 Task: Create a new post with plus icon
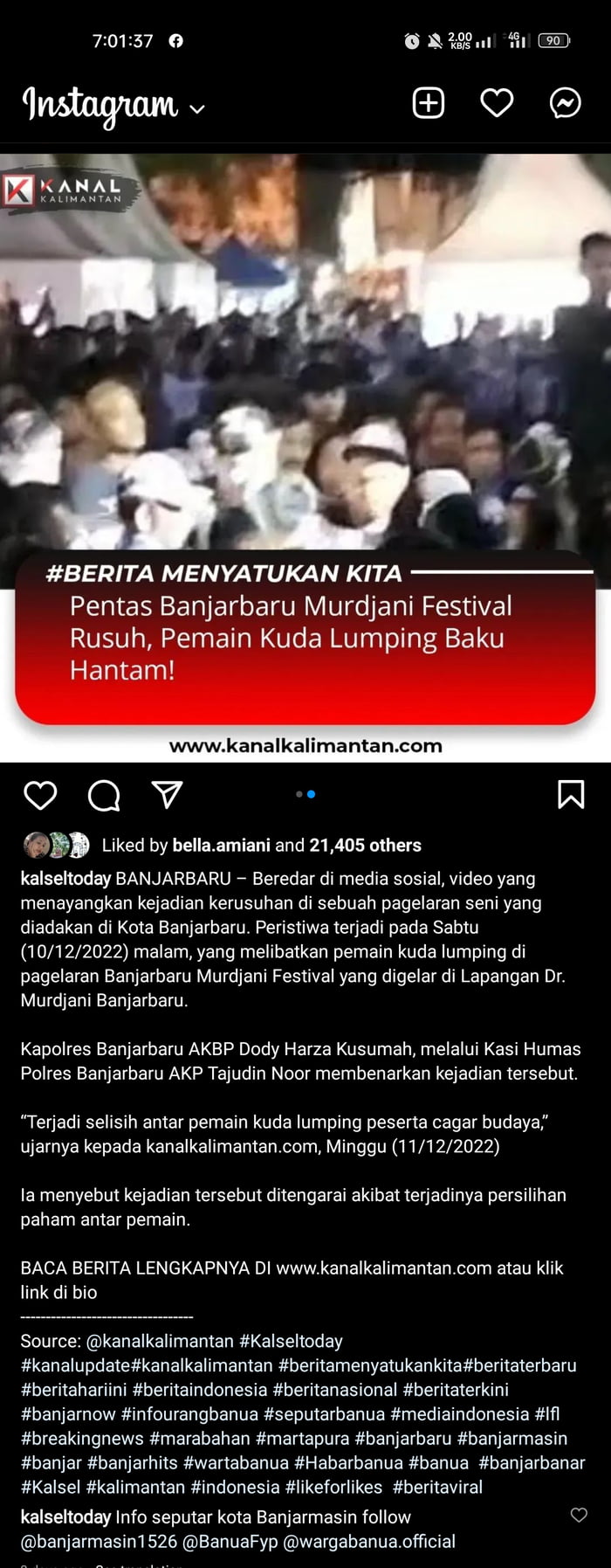(x=428, y=103)
